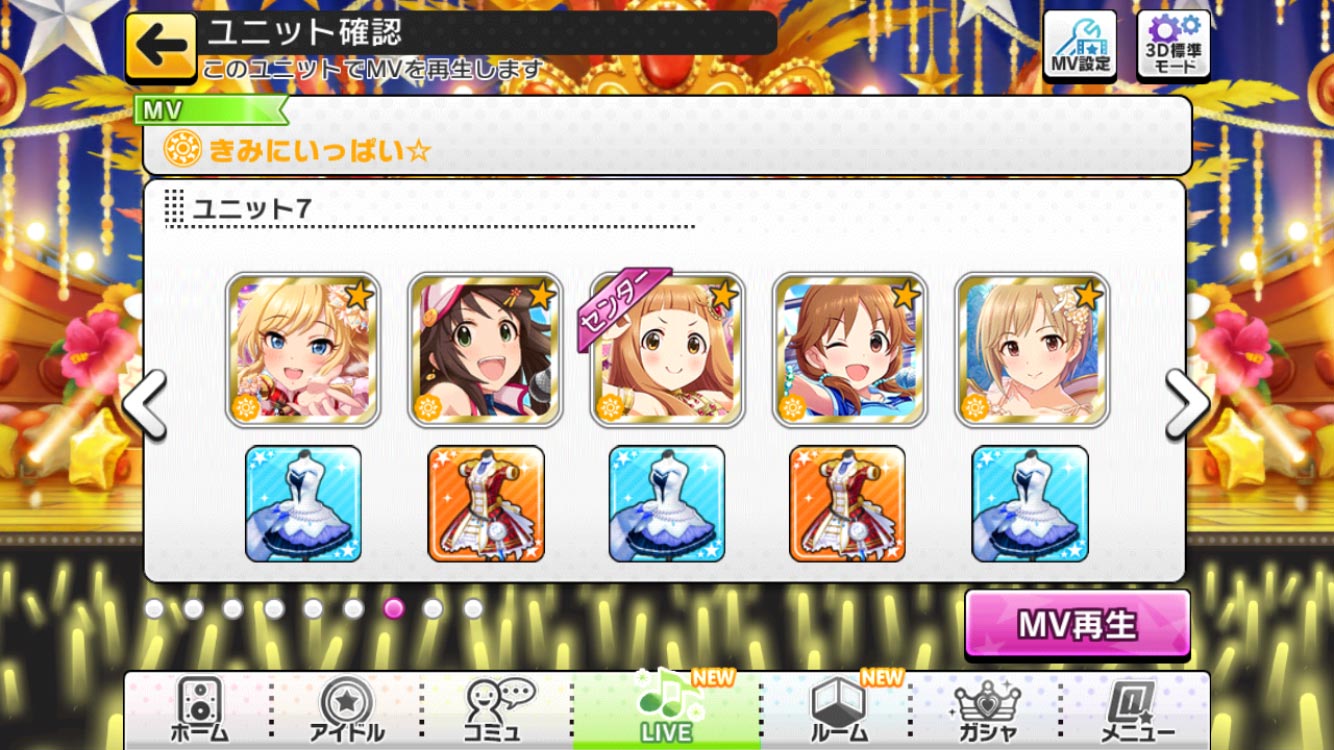Change the center idol's blue dress costume
Viewport: 1334px width, 750px height.
(667, 503)
